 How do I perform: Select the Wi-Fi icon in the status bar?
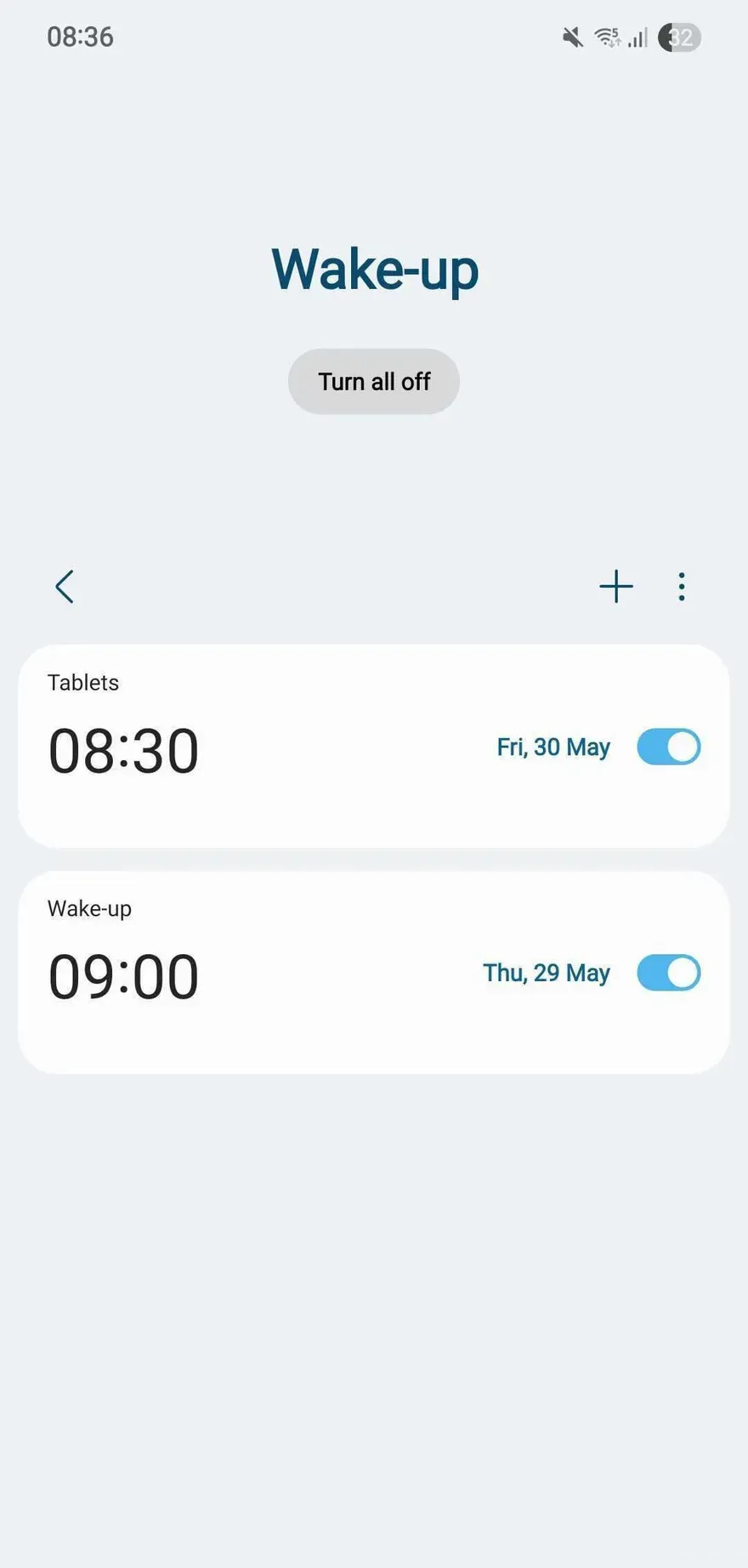tap(605, 37)
